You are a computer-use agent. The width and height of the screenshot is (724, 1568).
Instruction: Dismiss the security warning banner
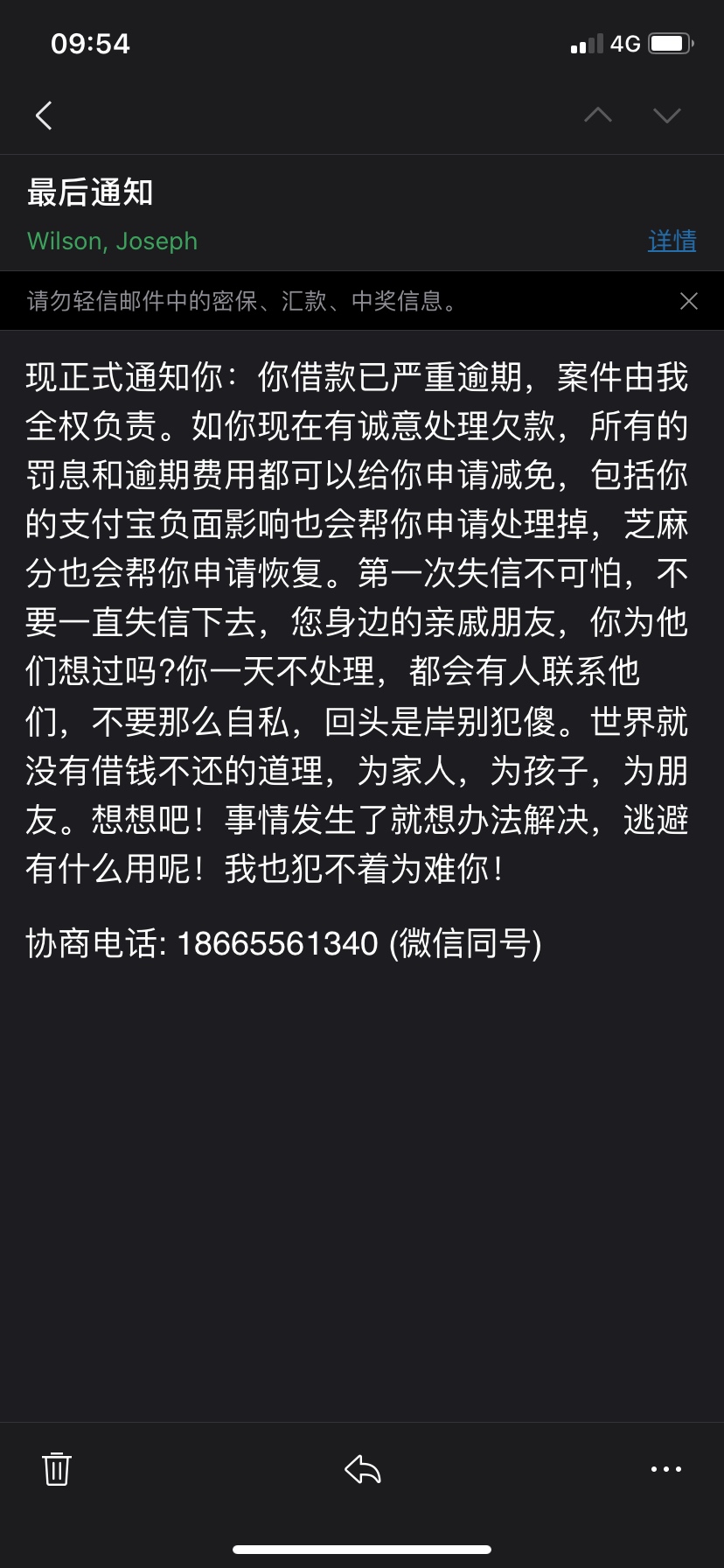tap(689, 301)
